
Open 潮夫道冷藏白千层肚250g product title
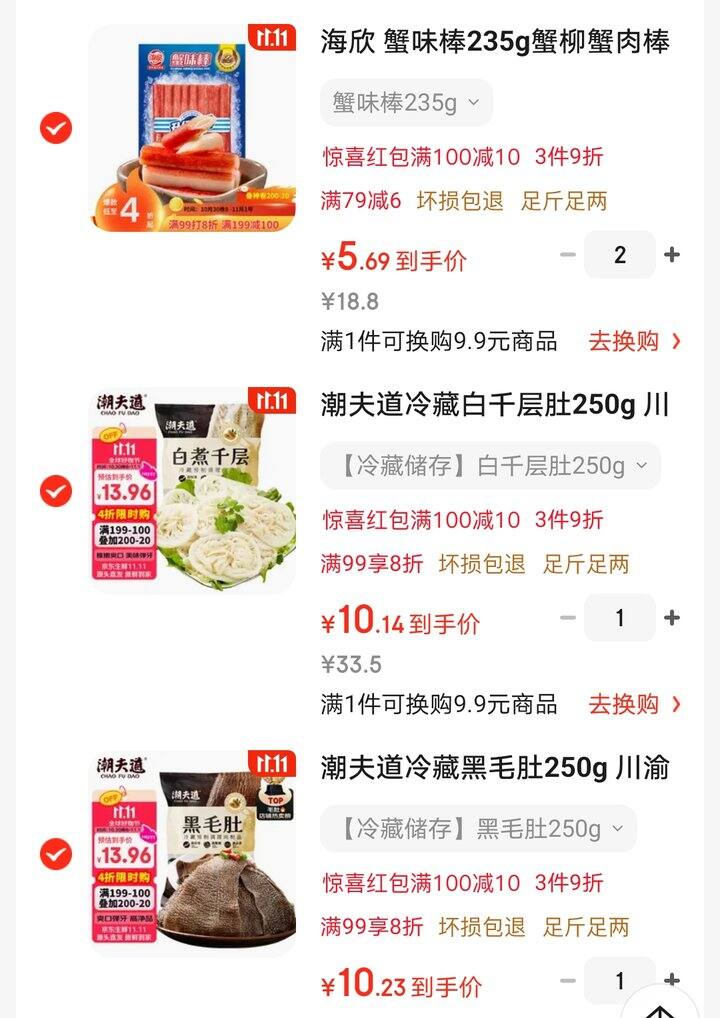tap(495, 405)
